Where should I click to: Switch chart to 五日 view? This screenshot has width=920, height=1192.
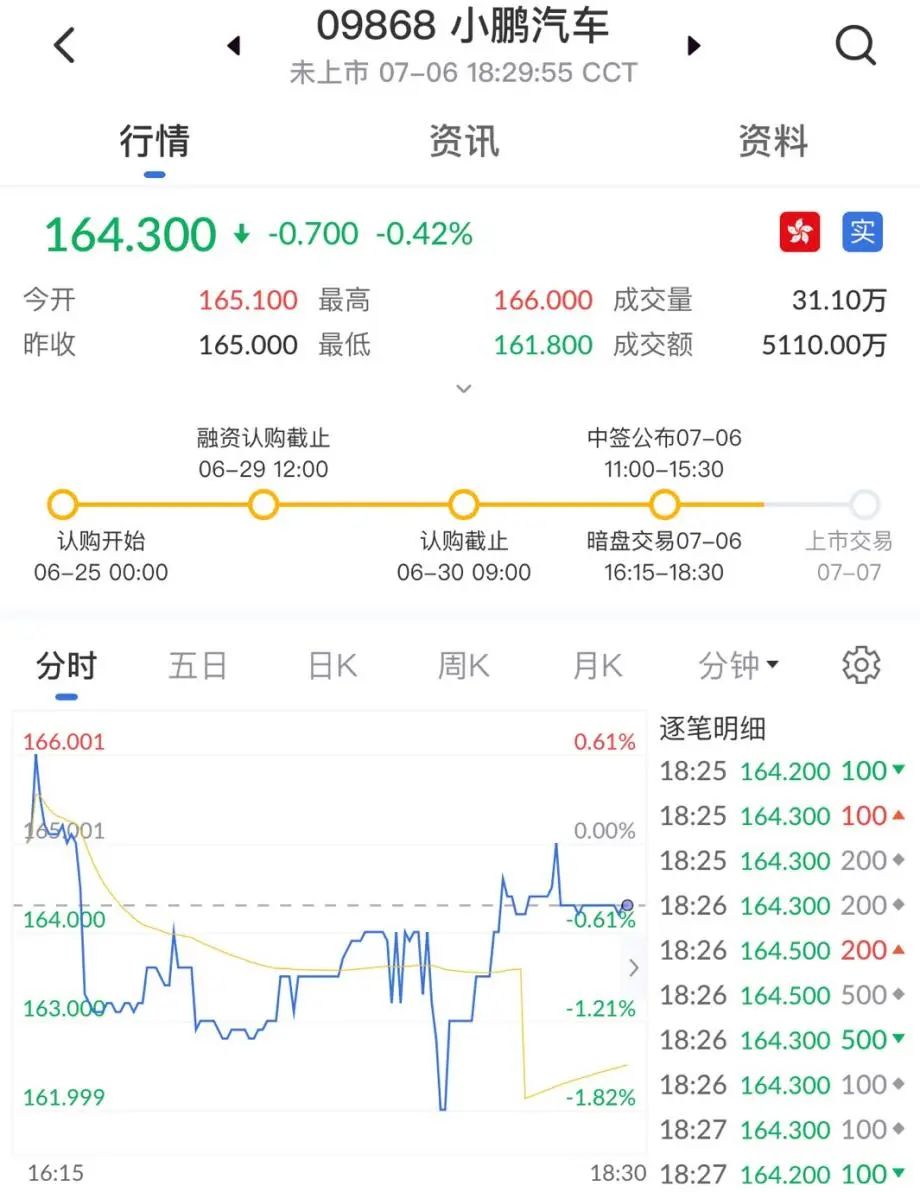[198, 666]
